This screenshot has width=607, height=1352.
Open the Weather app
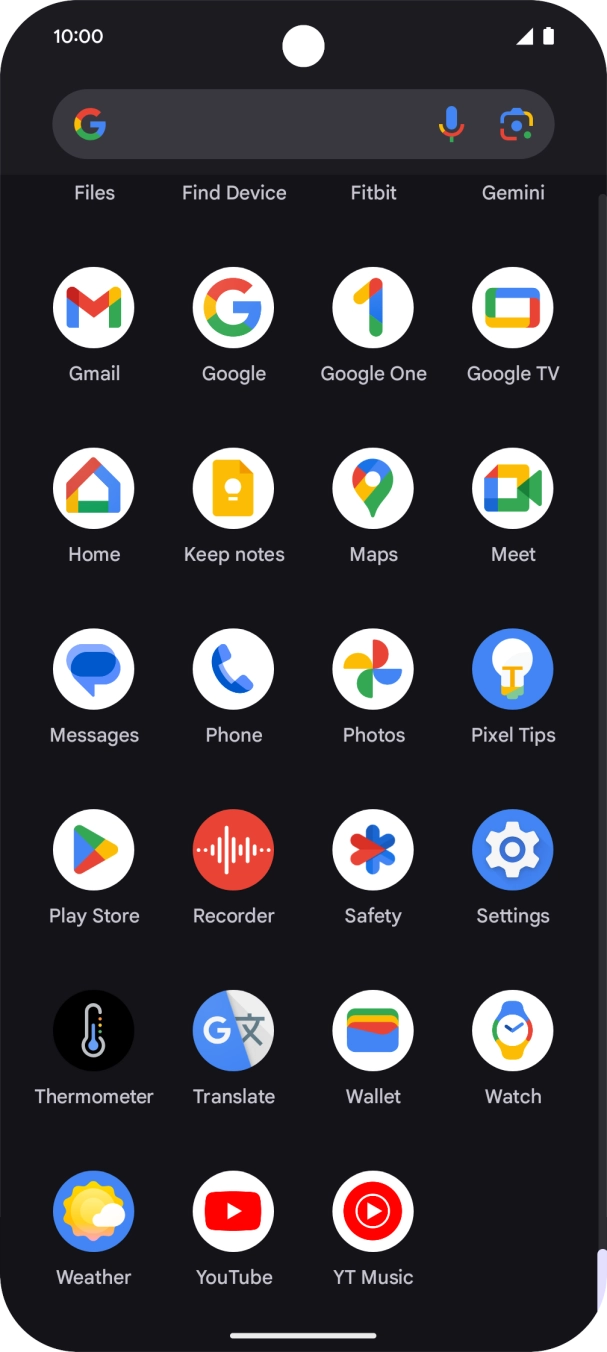pos(94,1212)
